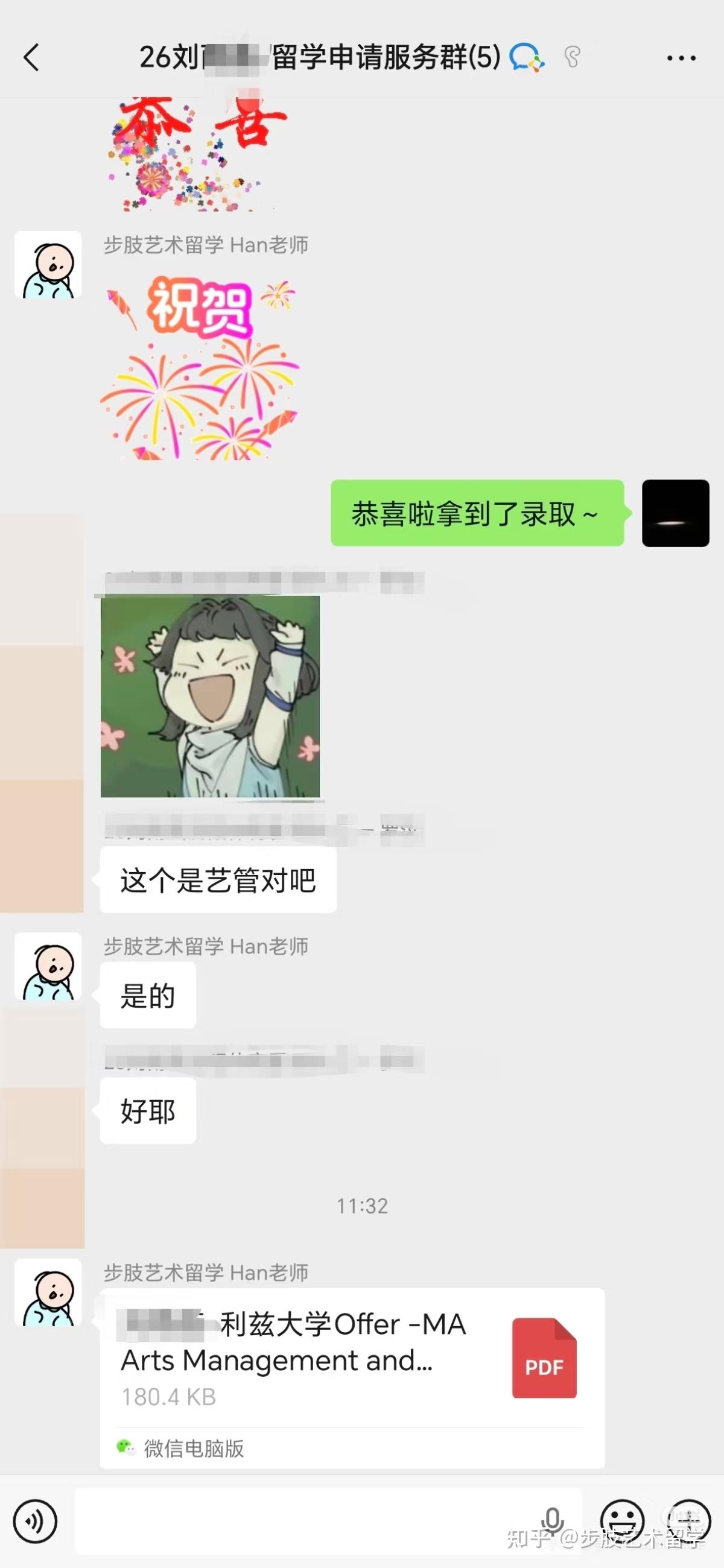Screen dimensions: 724x1568
Task: Open the chat info overflow menu
Action: point(681,58)
